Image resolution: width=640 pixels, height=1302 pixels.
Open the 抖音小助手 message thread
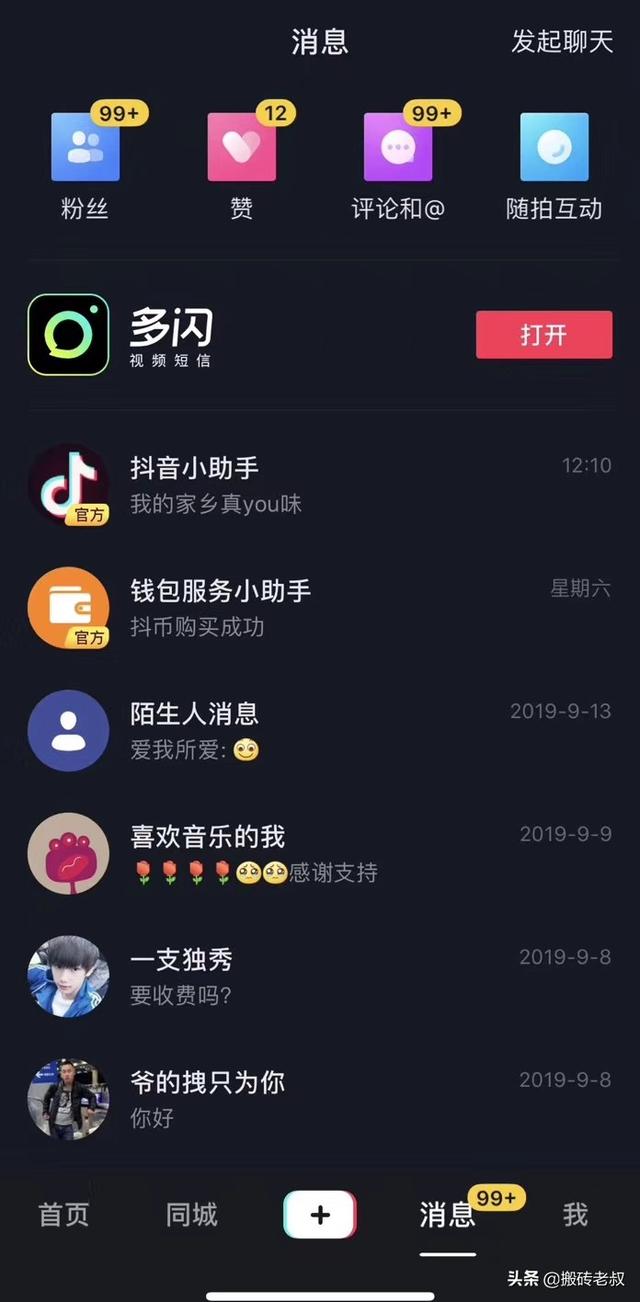coord(320,485)
